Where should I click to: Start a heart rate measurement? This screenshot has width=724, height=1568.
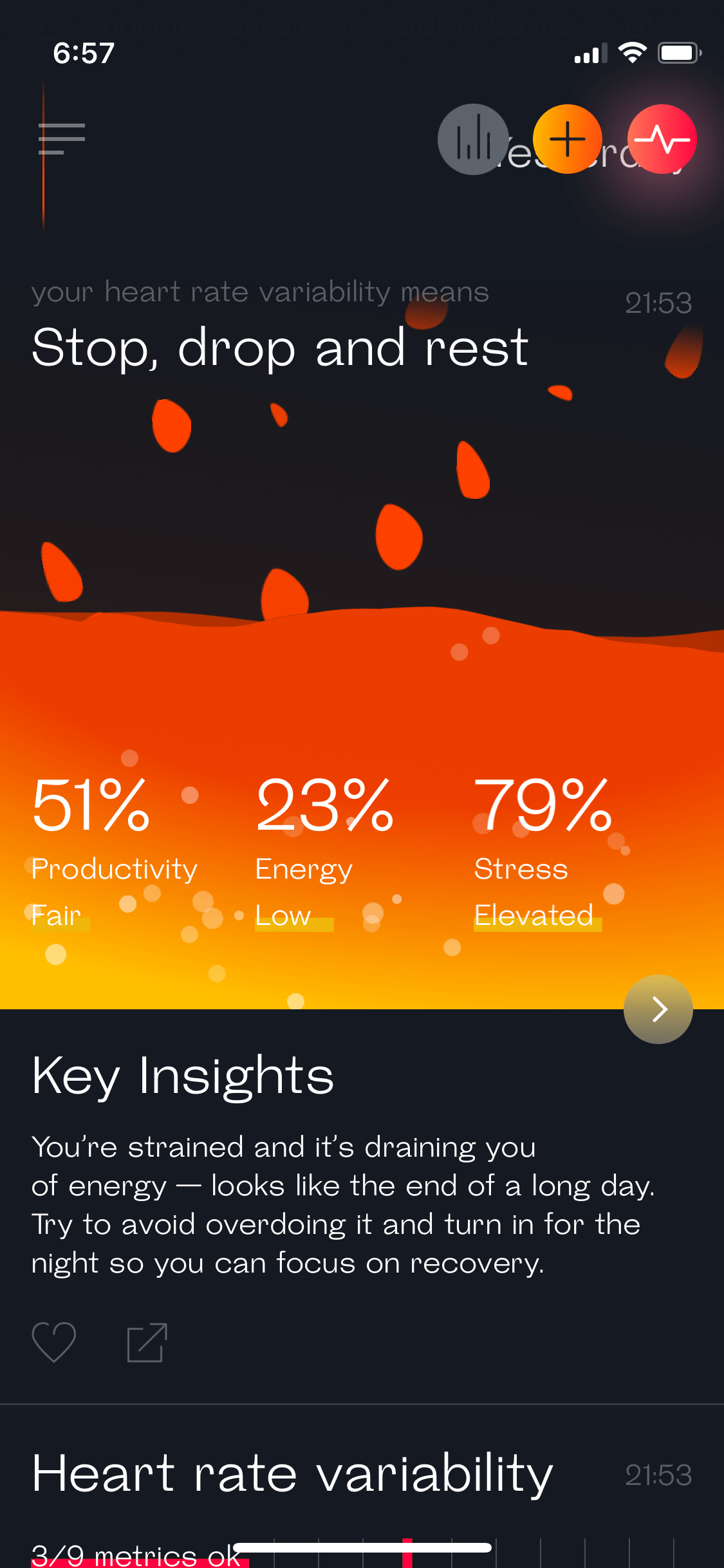point(662,139)
